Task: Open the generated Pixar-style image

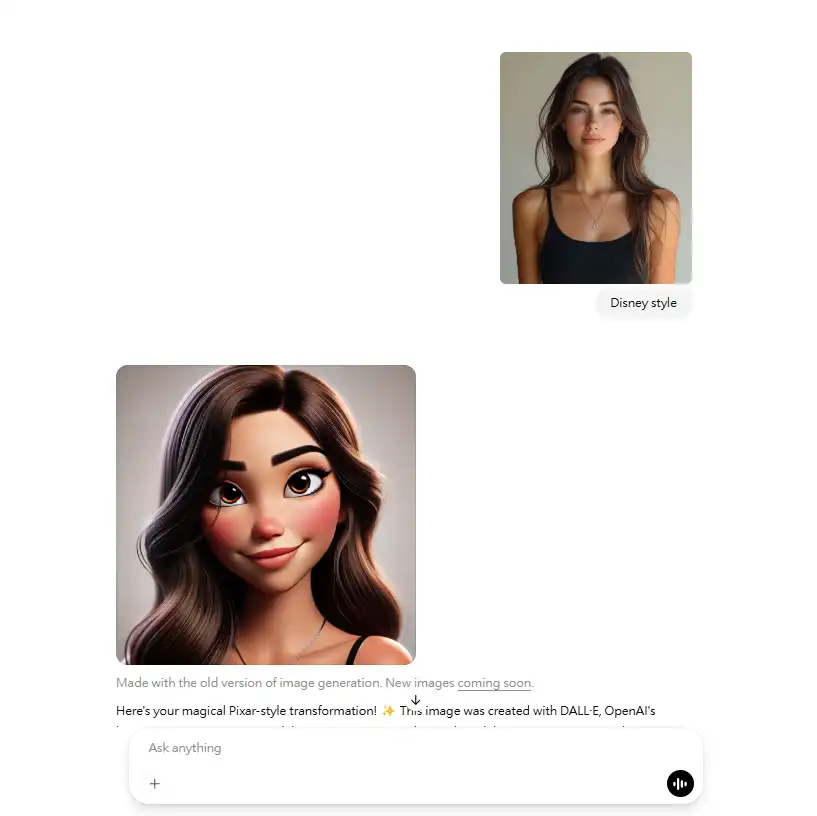Action: pyautogui.click(x=266, y=514)
